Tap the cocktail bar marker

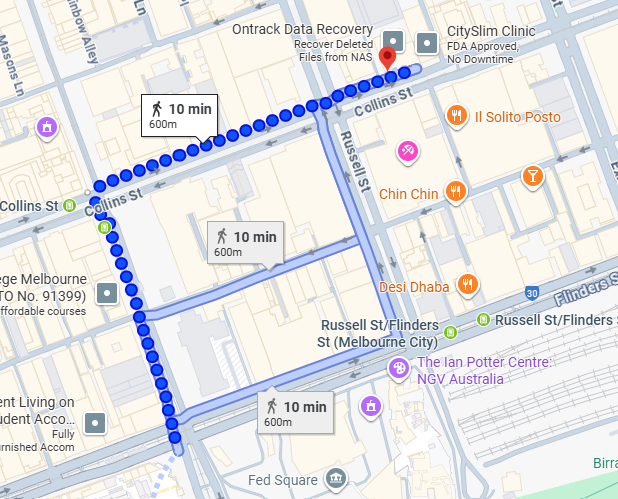point(533,177)
